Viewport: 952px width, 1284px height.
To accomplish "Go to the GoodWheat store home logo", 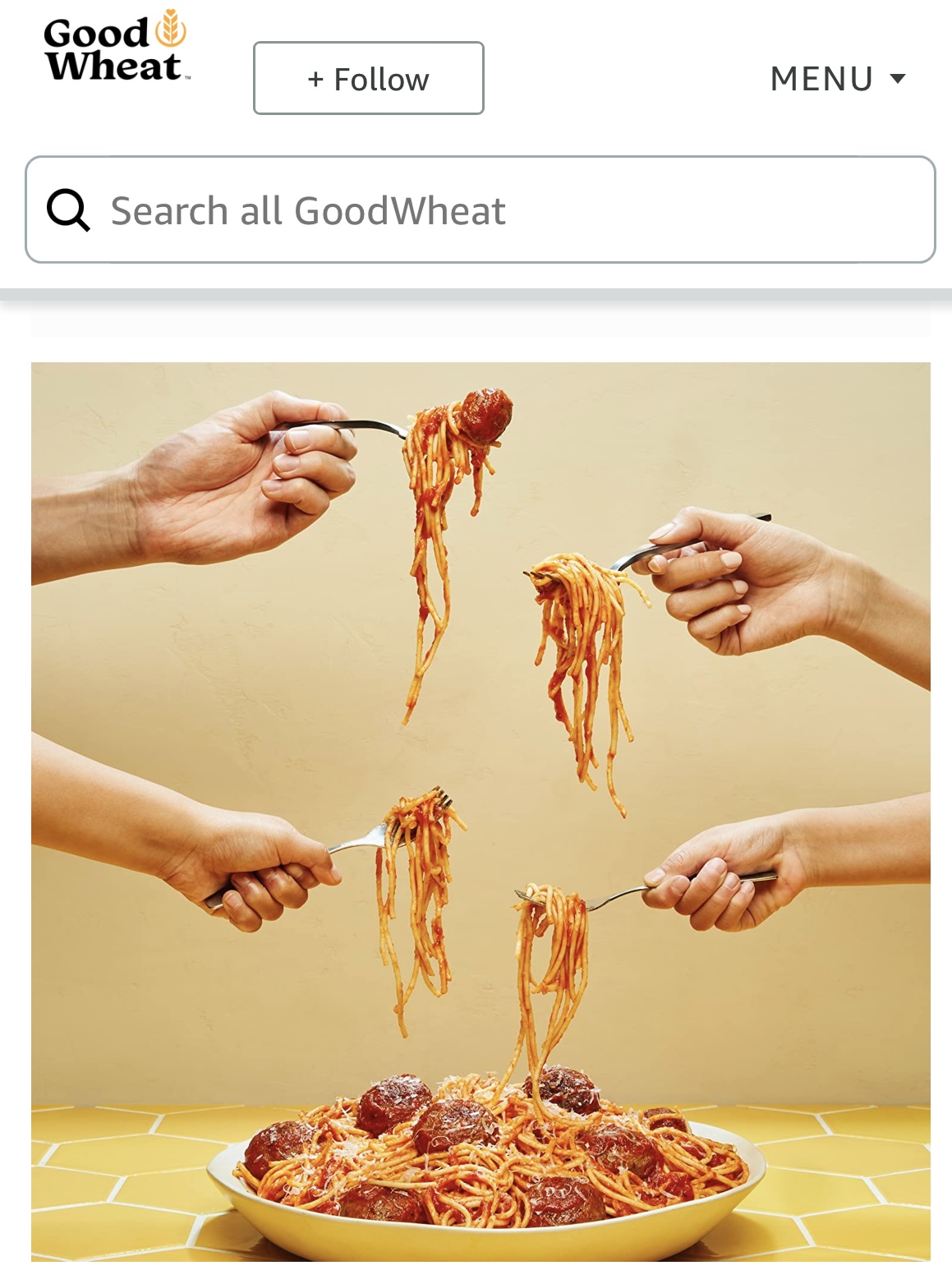I will coord(116,48).
